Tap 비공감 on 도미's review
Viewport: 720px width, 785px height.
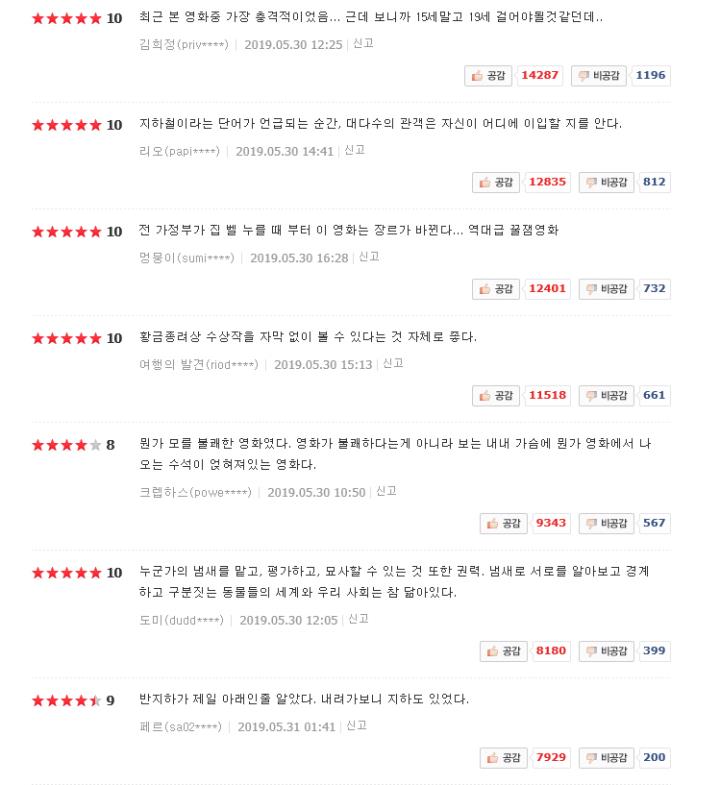pos(606,651)
